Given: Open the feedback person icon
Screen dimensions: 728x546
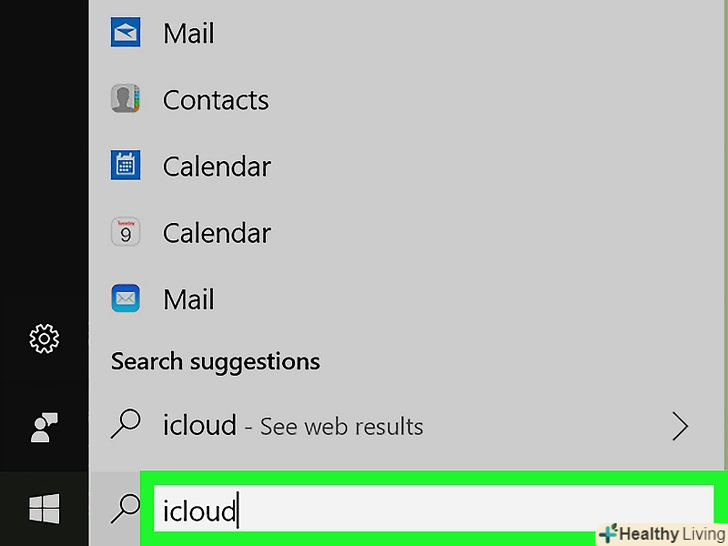Looking at the screenshot, I should [44, 427].
